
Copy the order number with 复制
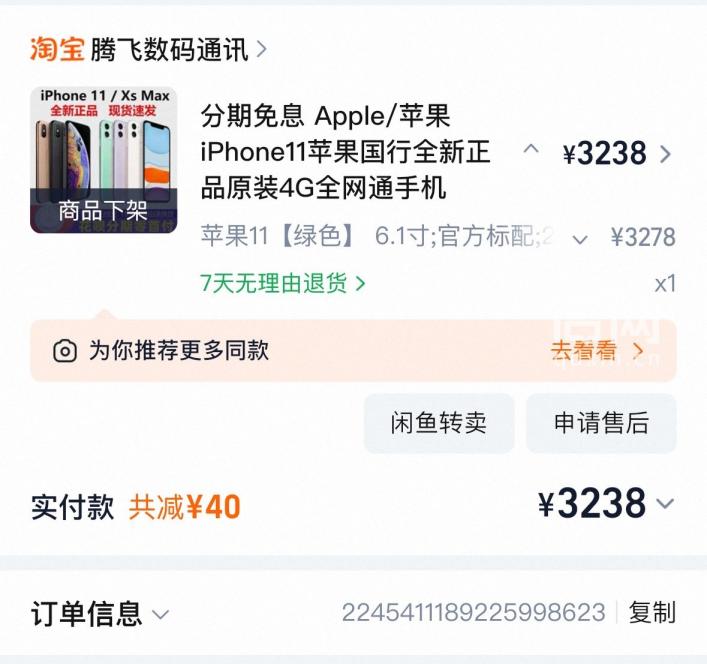coord(652,612)
